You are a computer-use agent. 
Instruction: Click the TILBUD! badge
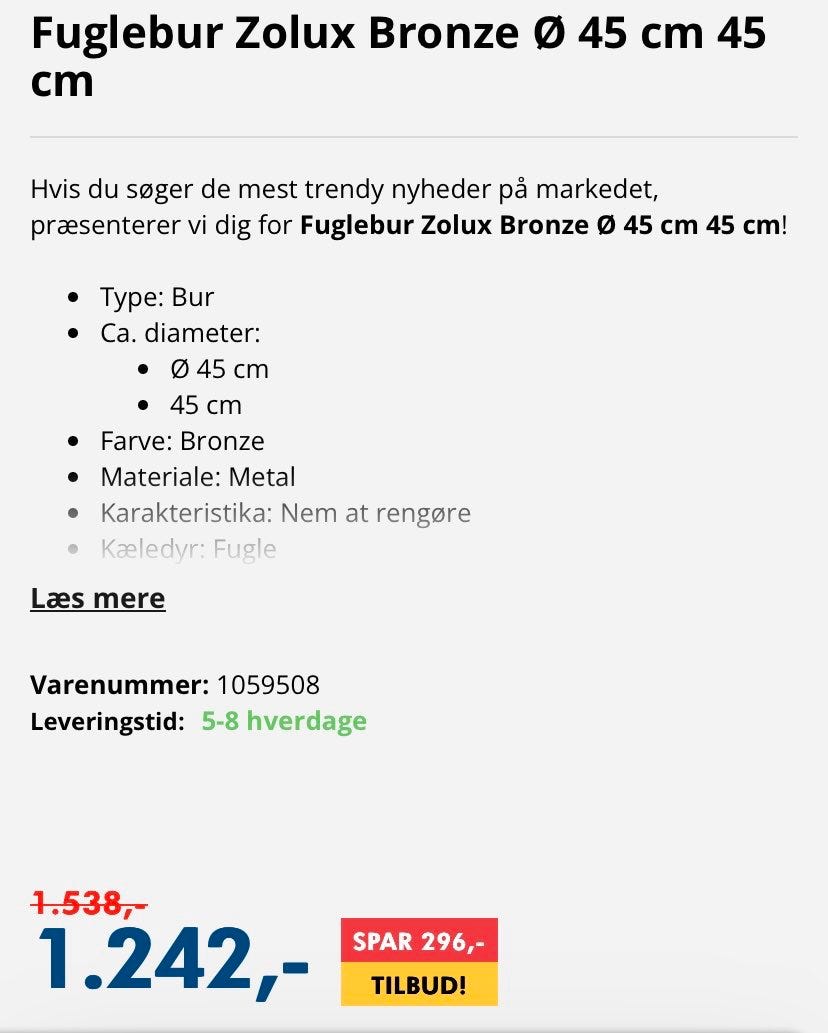(x=420, y=984)
